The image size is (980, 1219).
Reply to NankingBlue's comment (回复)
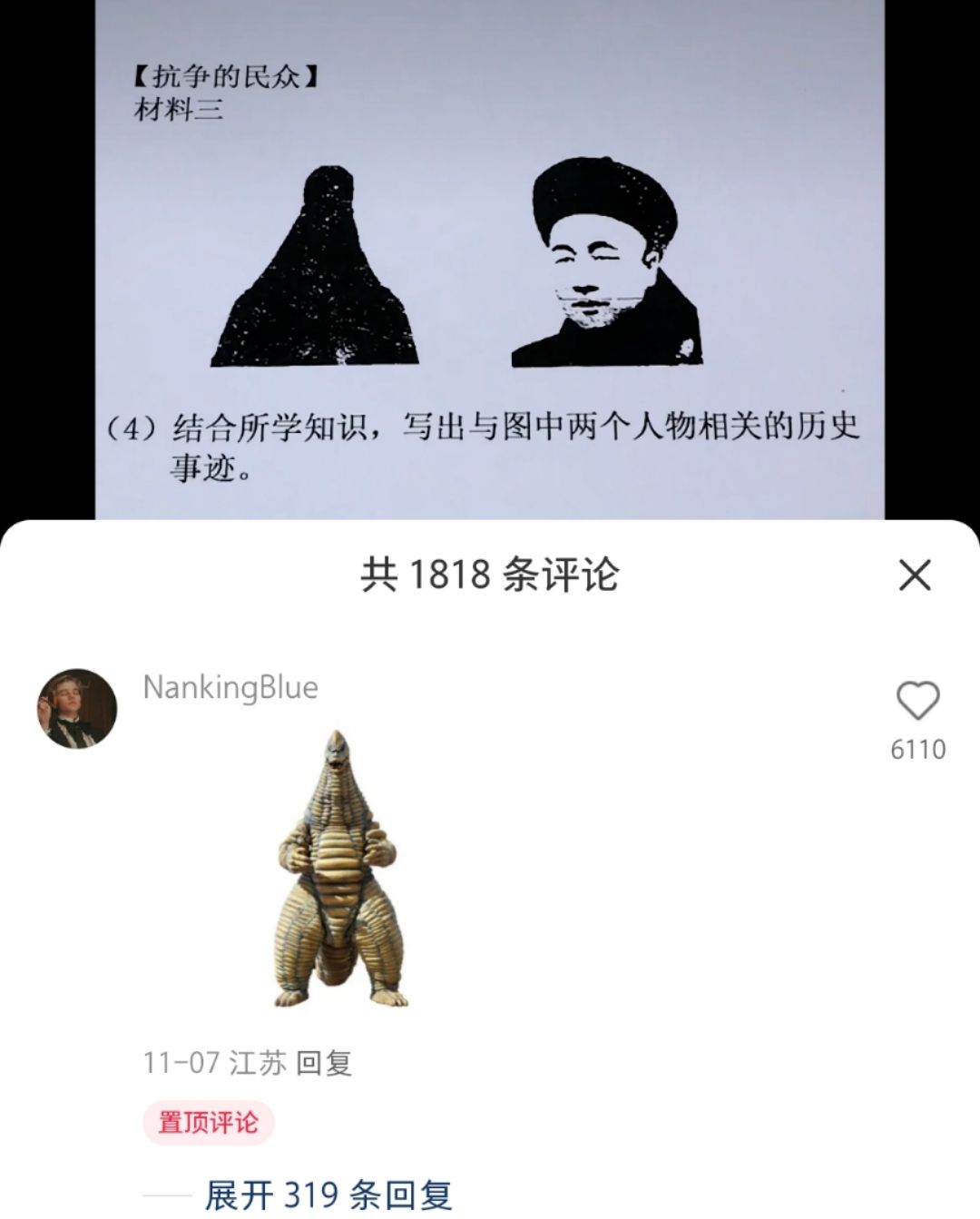(324, 1062)
